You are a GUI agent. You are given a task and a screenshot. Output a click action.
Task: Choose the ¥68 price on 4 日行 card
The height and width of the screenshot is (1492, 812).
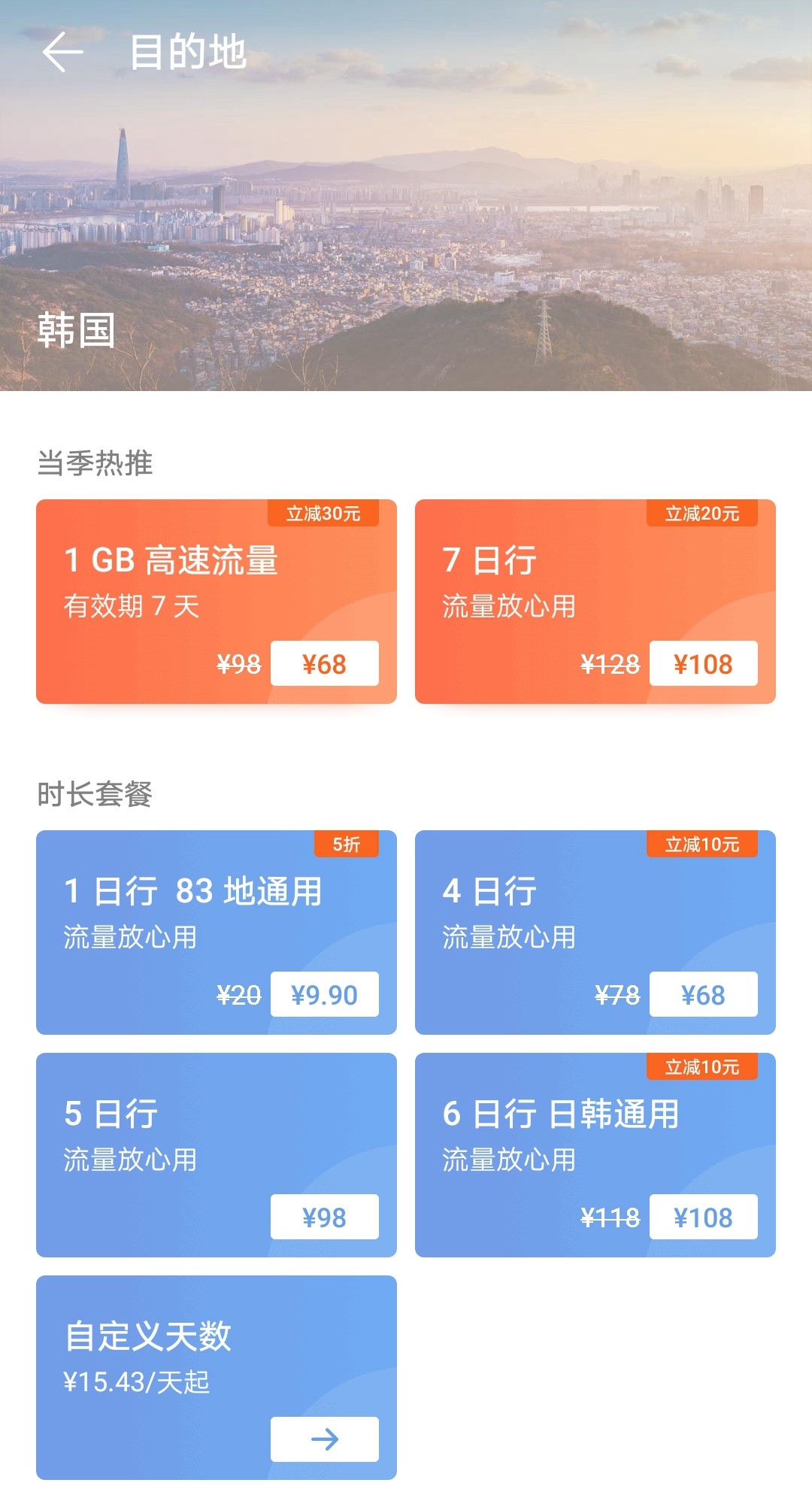pyautogui.click(x=704, y=993)
